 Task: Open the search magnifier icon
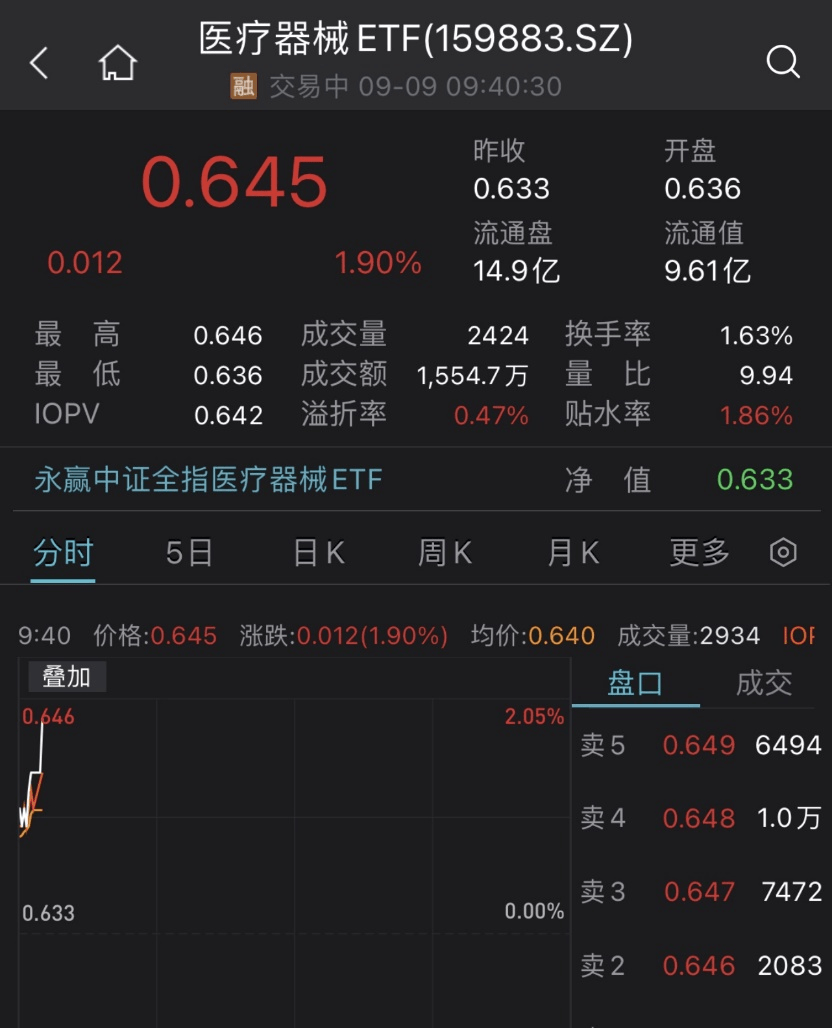coord(784,62)
